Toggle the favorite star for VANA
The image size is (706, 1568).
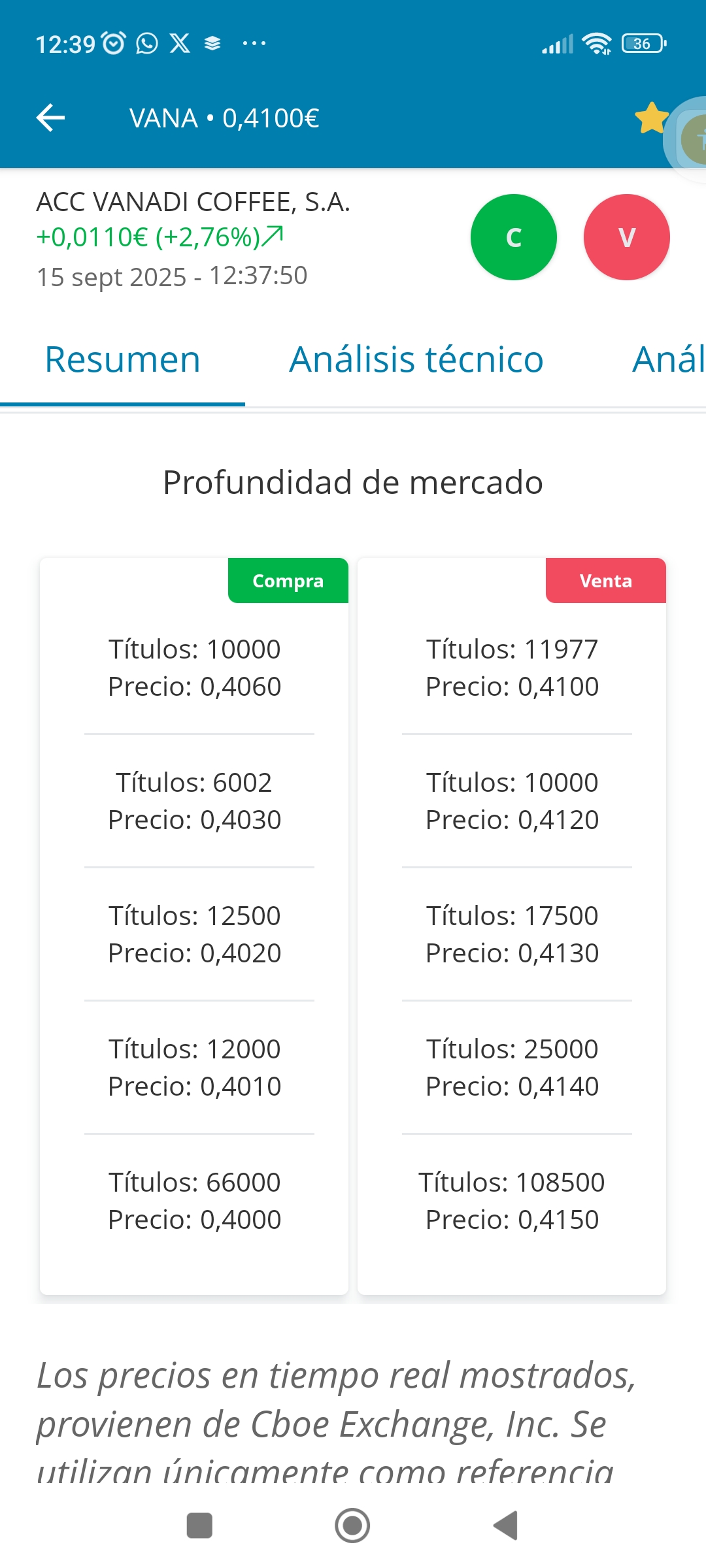point(650,118)
